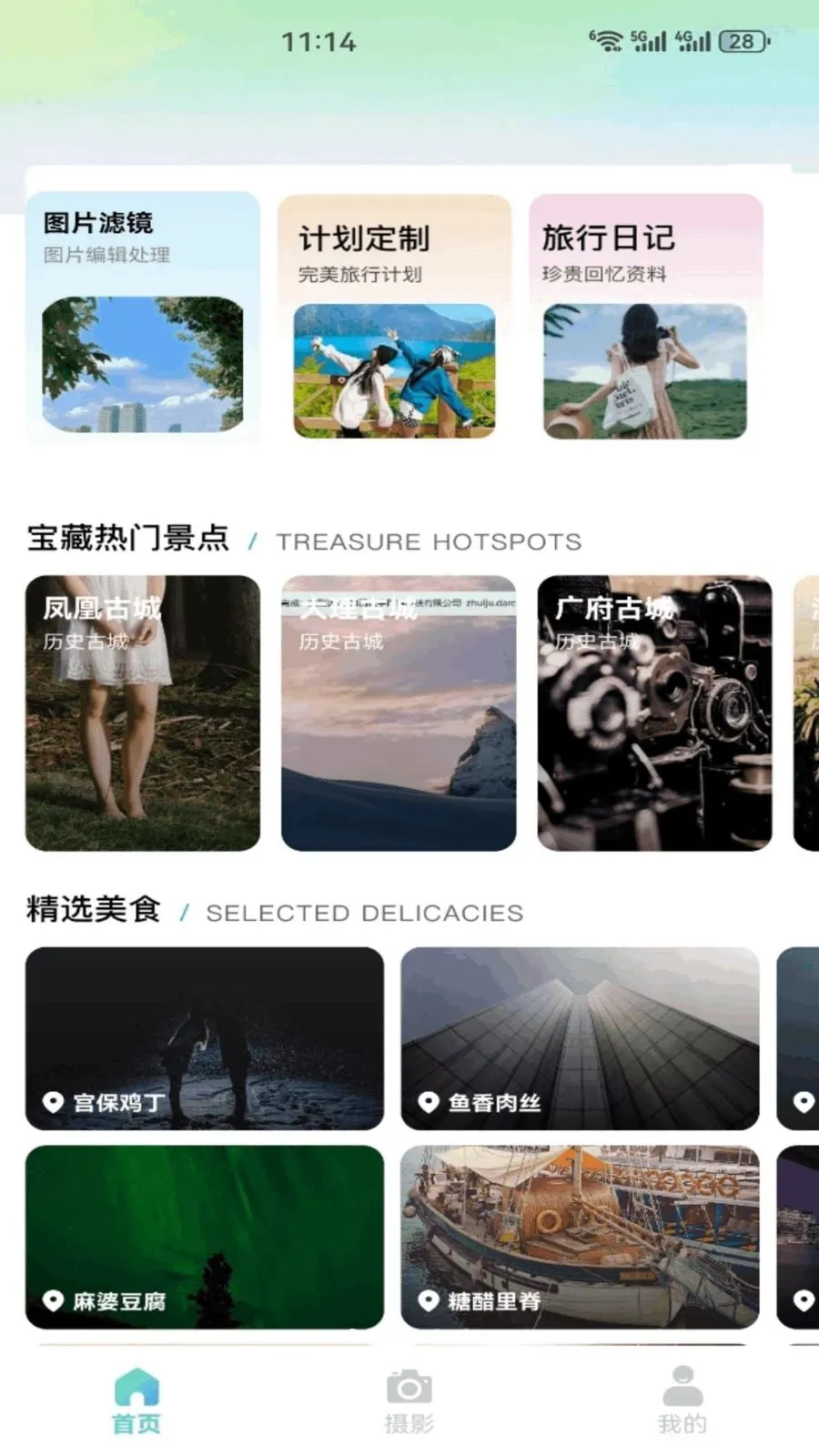Open the 旅行日记 travel diary card

pyautogui.click(x=645, y=318)
